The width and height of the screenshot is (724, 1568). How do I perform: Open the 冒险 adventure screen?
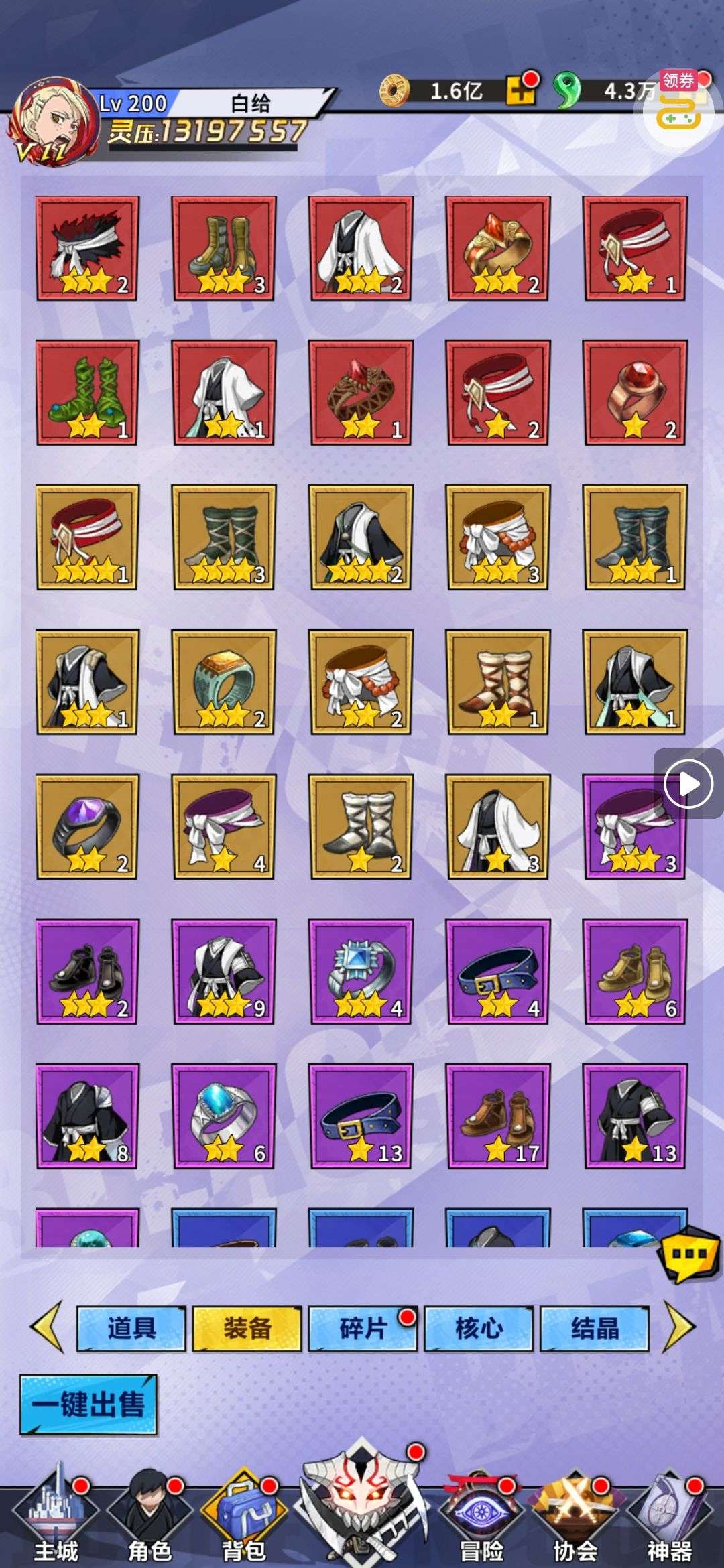(481, 1514)
